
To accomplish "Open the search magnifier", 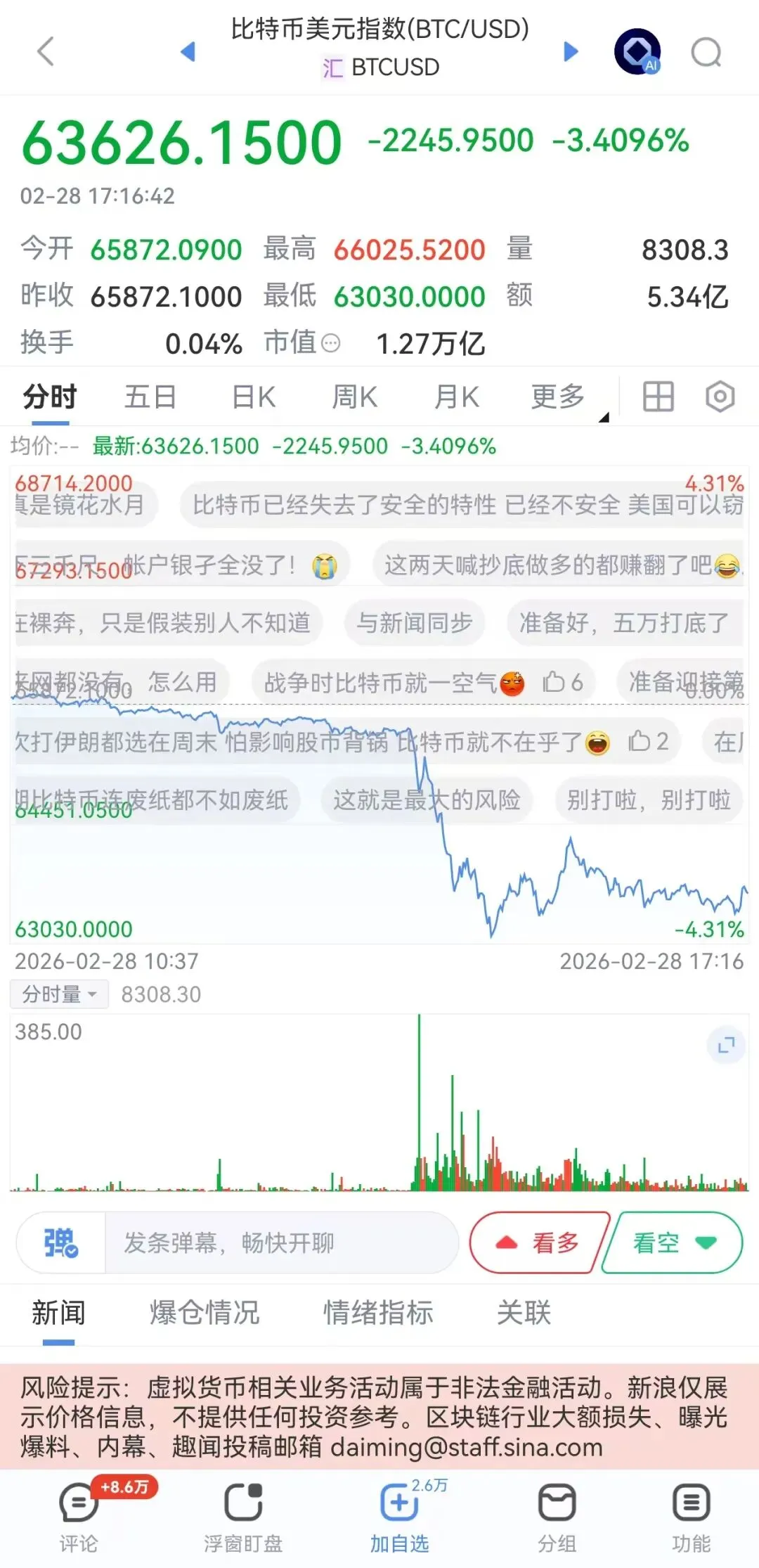I will pyautogui.click(x=706, y=51).
